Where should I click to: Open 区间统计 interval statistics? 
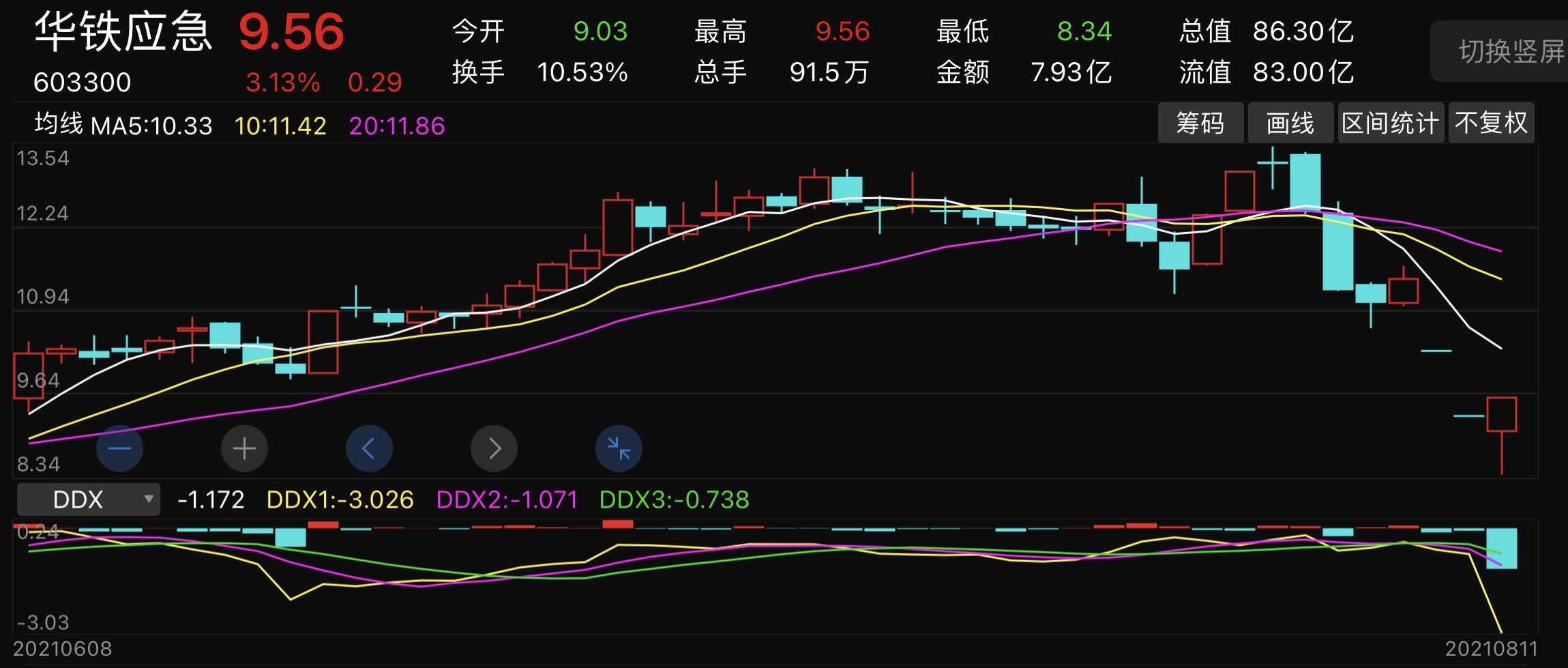click(1390, 124)
